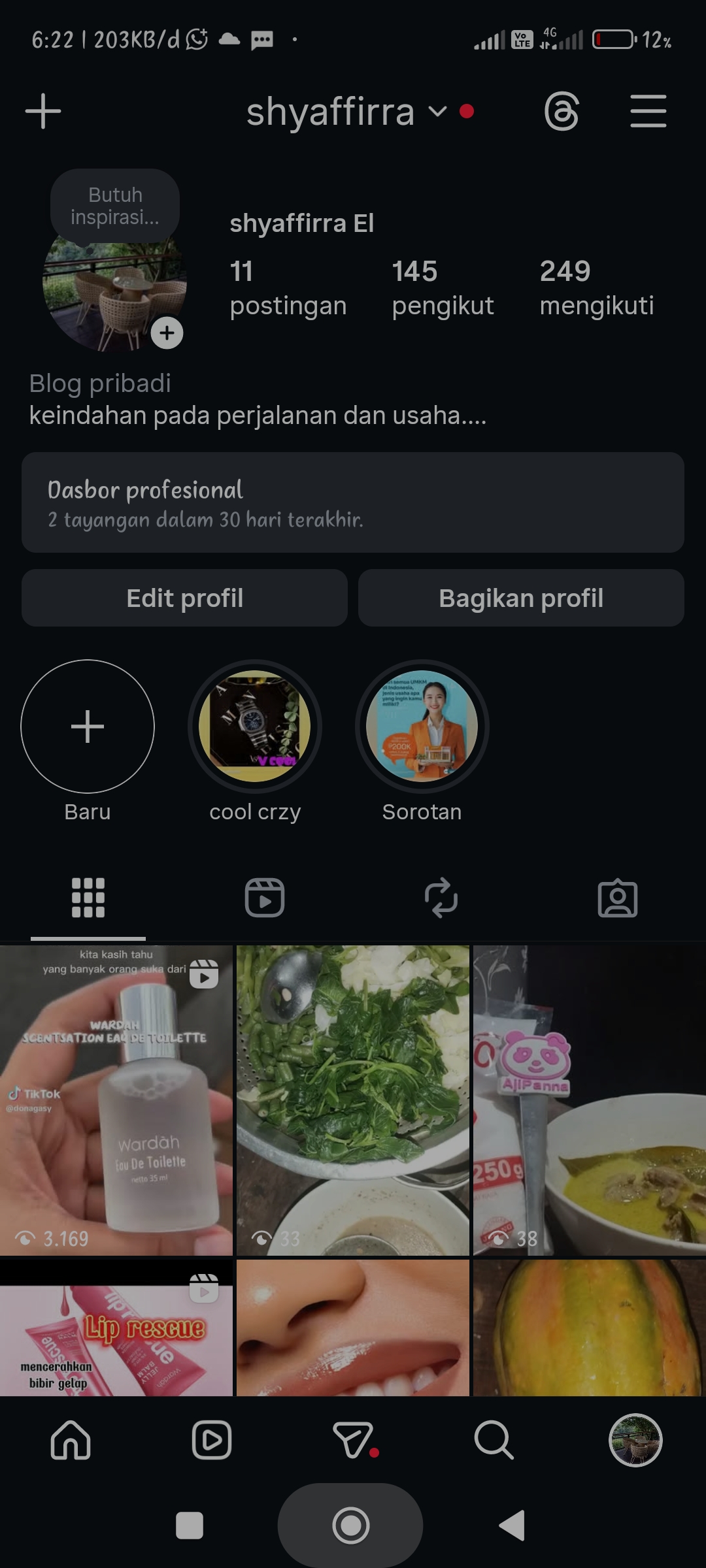View the 145 pengikut followers list

click(442, 288)
